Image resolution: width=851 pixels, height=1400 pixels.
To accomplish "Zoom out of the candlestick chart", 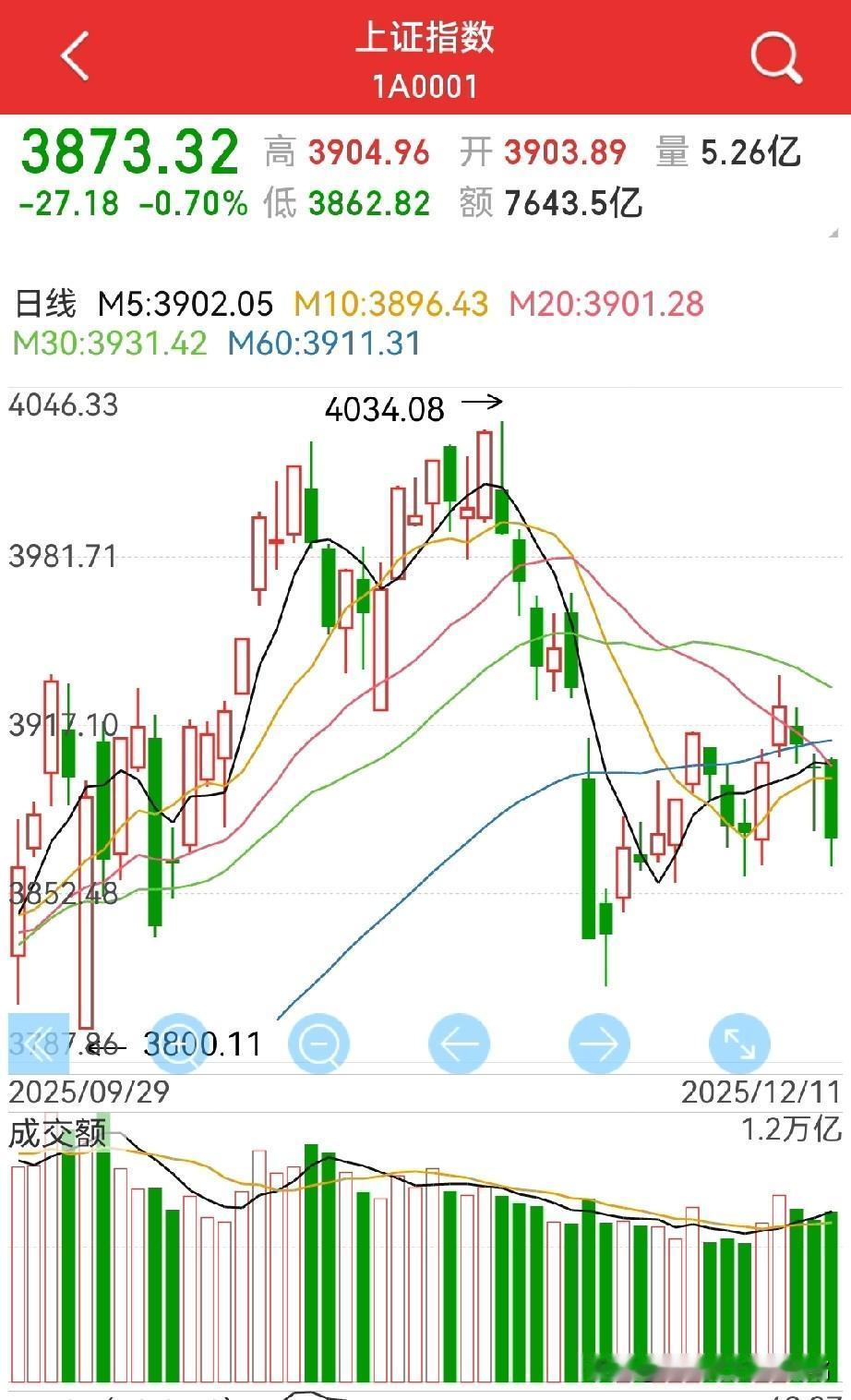I will pos(318,1043).
